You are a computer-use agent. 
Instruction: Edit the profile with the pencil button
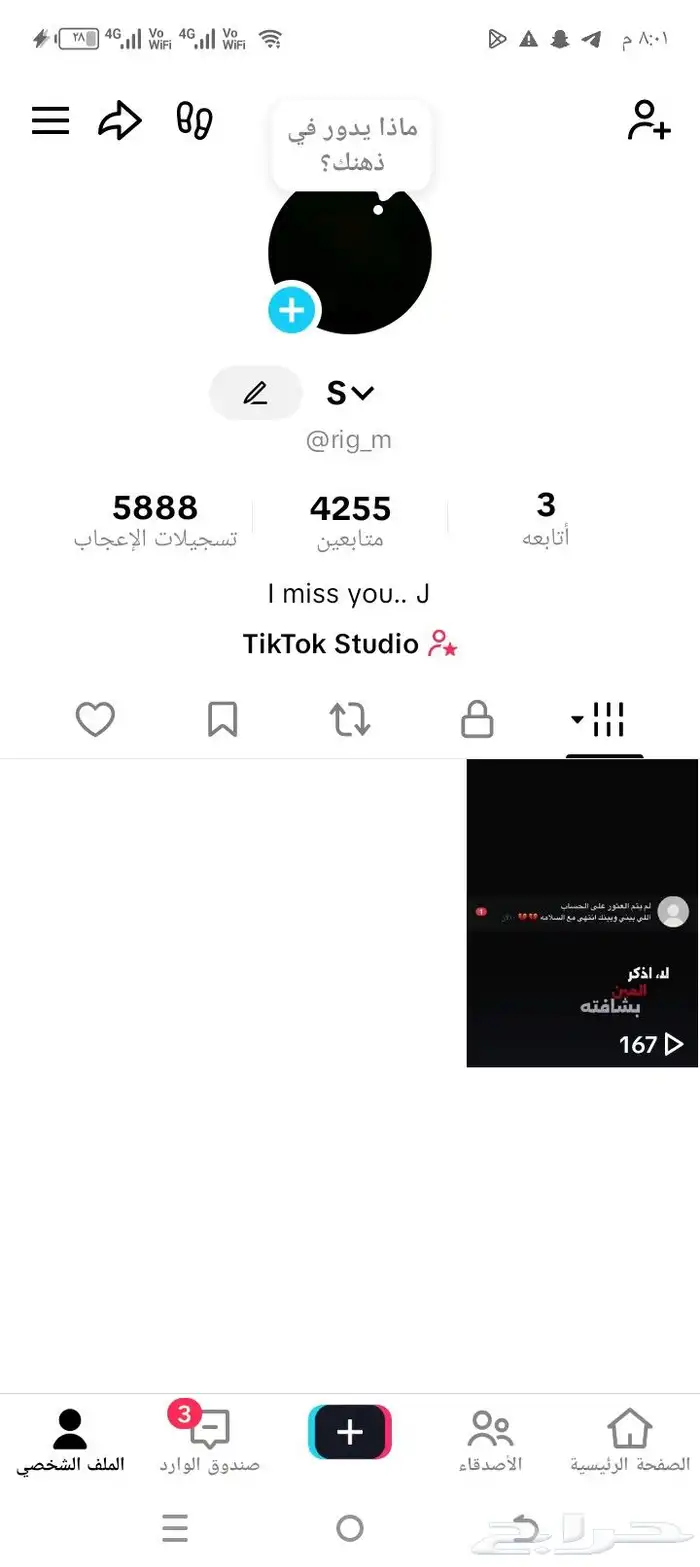pos(256,393)
